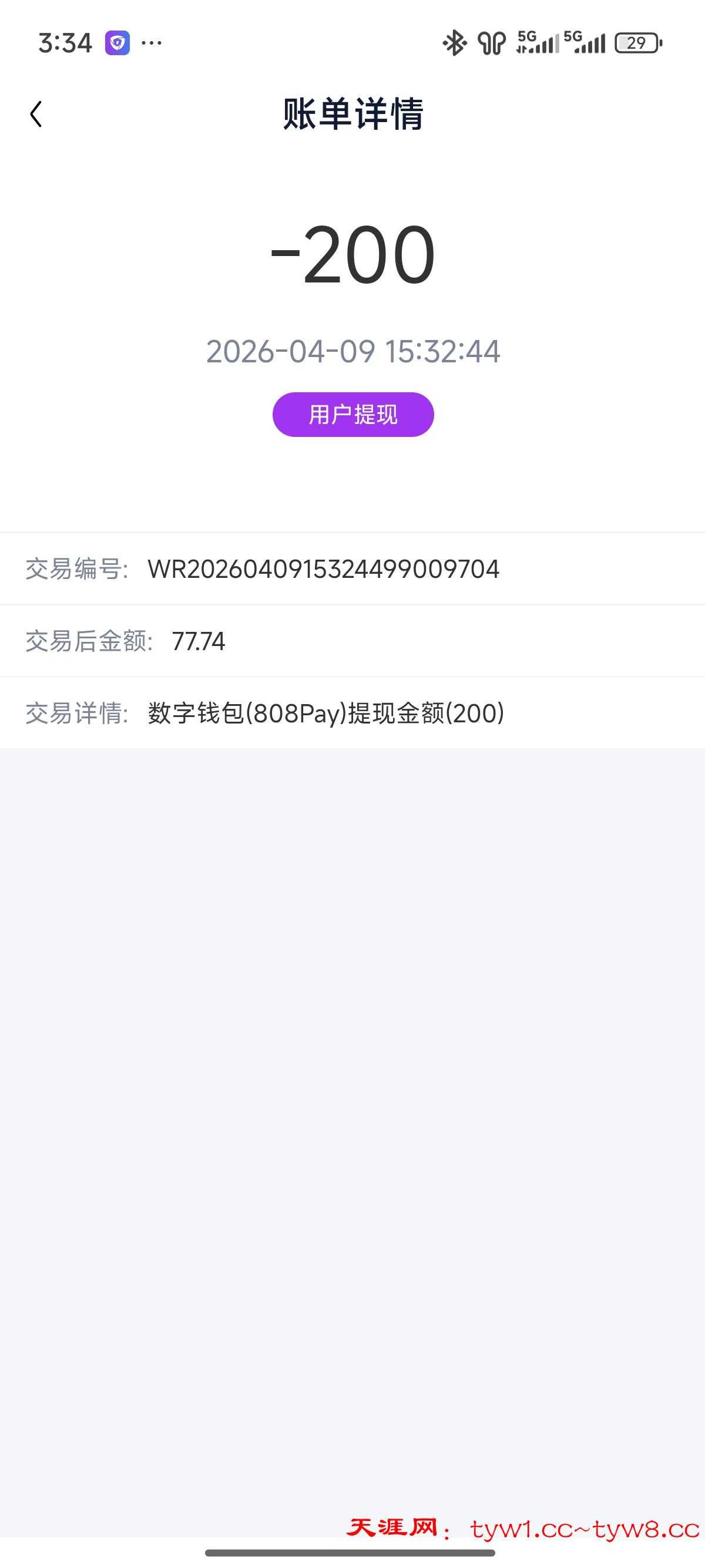Tap the clock showing 3:34
The height and width of the screenshot is (1568, 705).
pos(65,41)
